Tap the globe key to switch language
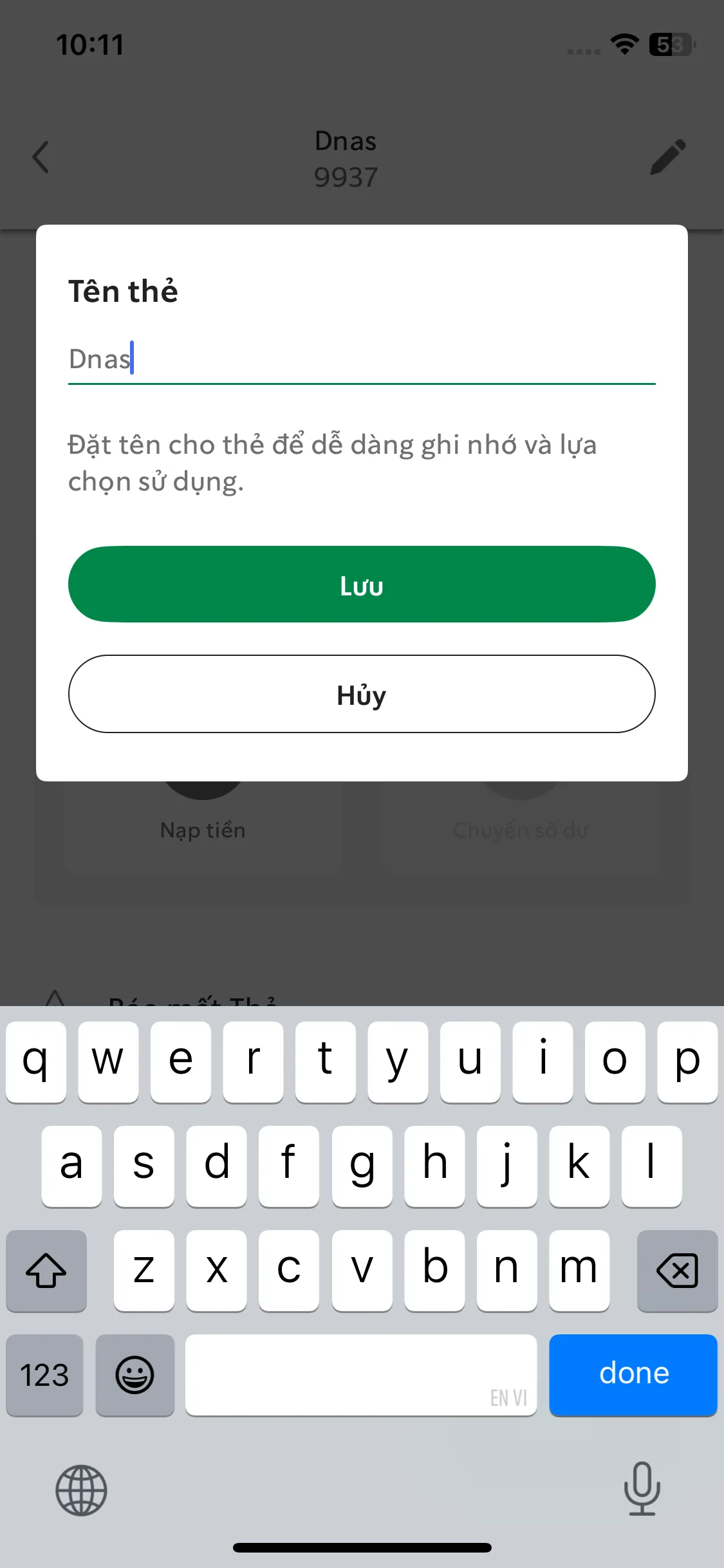Viewport: 724px width, 1568px height. pyautogui.click(x=81, y=1489)
